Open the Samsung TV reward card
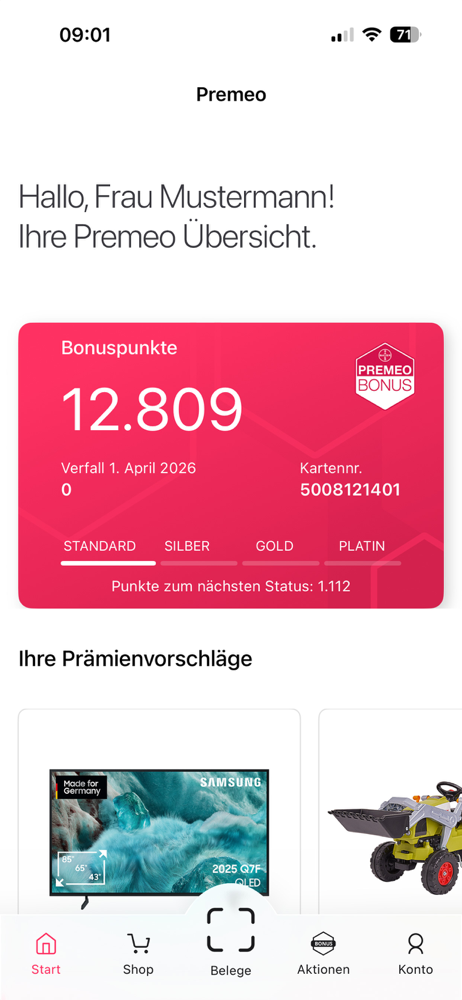The width and height of the screenshot is (462, 1000). pos(159,811)
